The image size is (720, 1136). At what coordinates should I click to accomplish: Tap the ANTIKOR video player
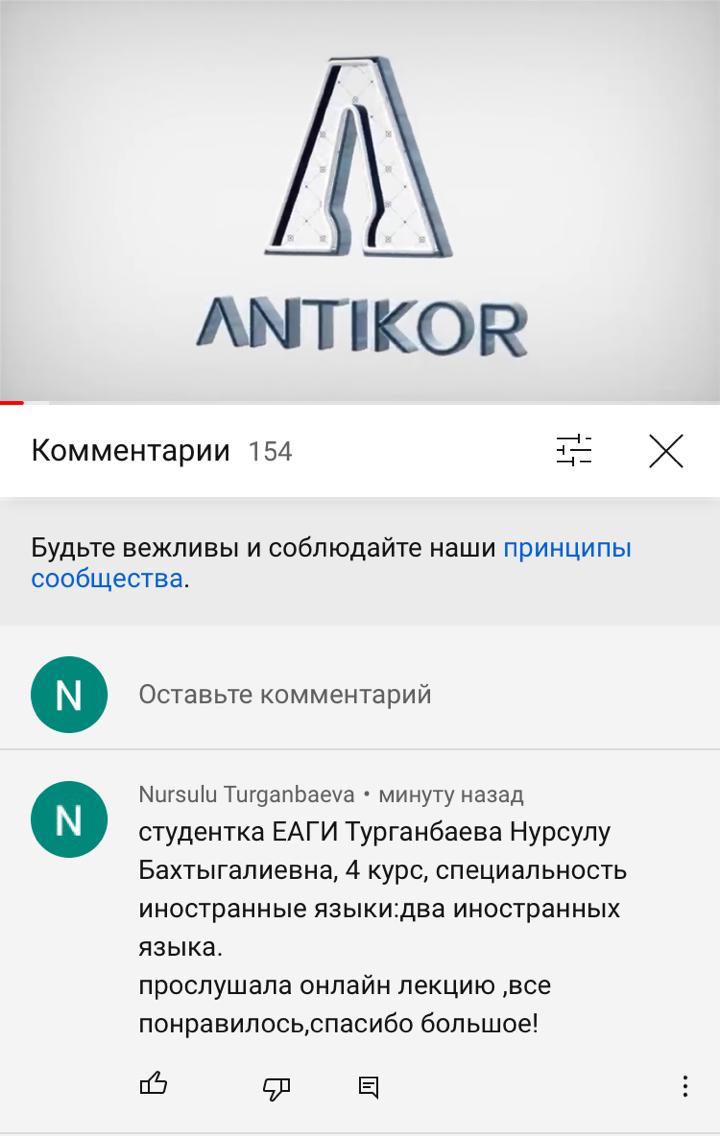coord(360,200)
